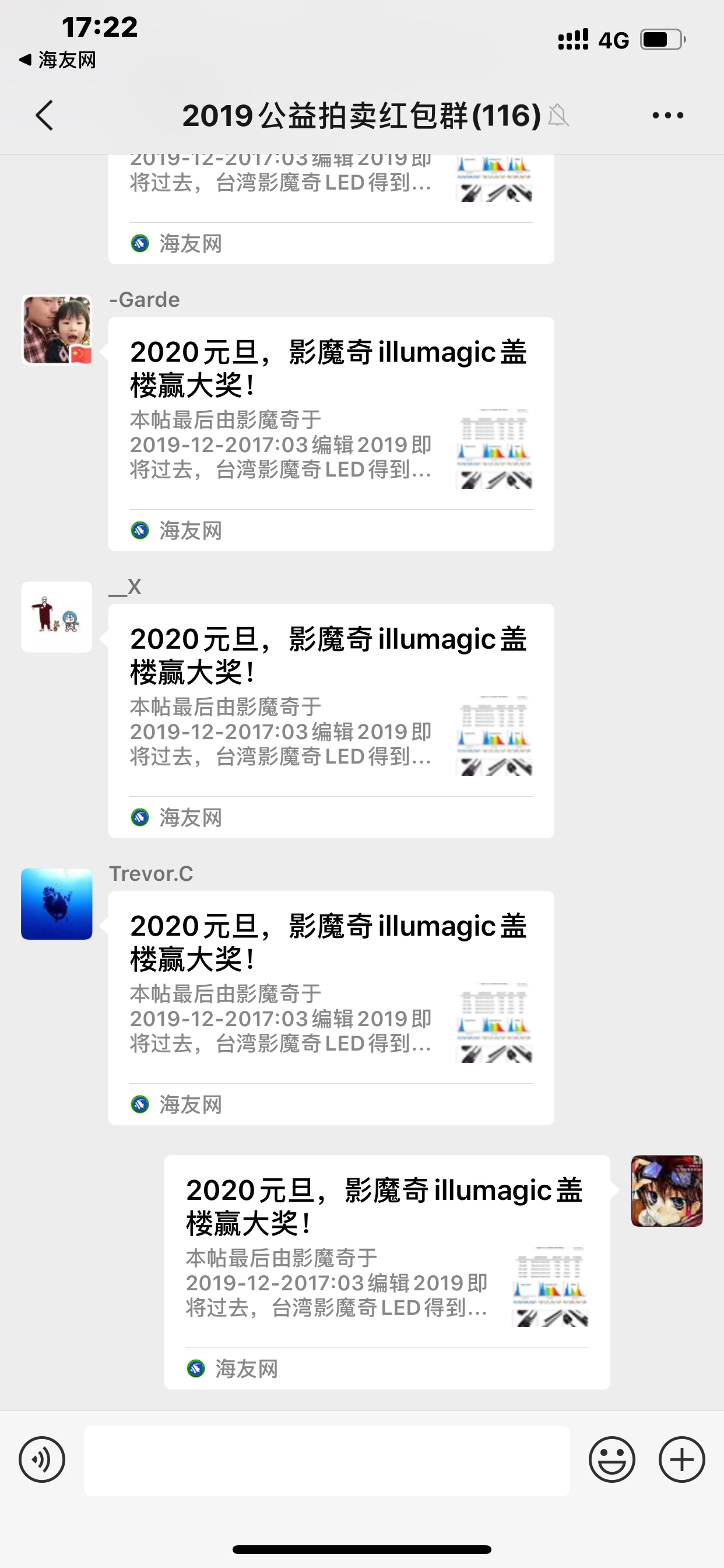
Task: Switch to voice message input
Action: tap(42, 1459)
